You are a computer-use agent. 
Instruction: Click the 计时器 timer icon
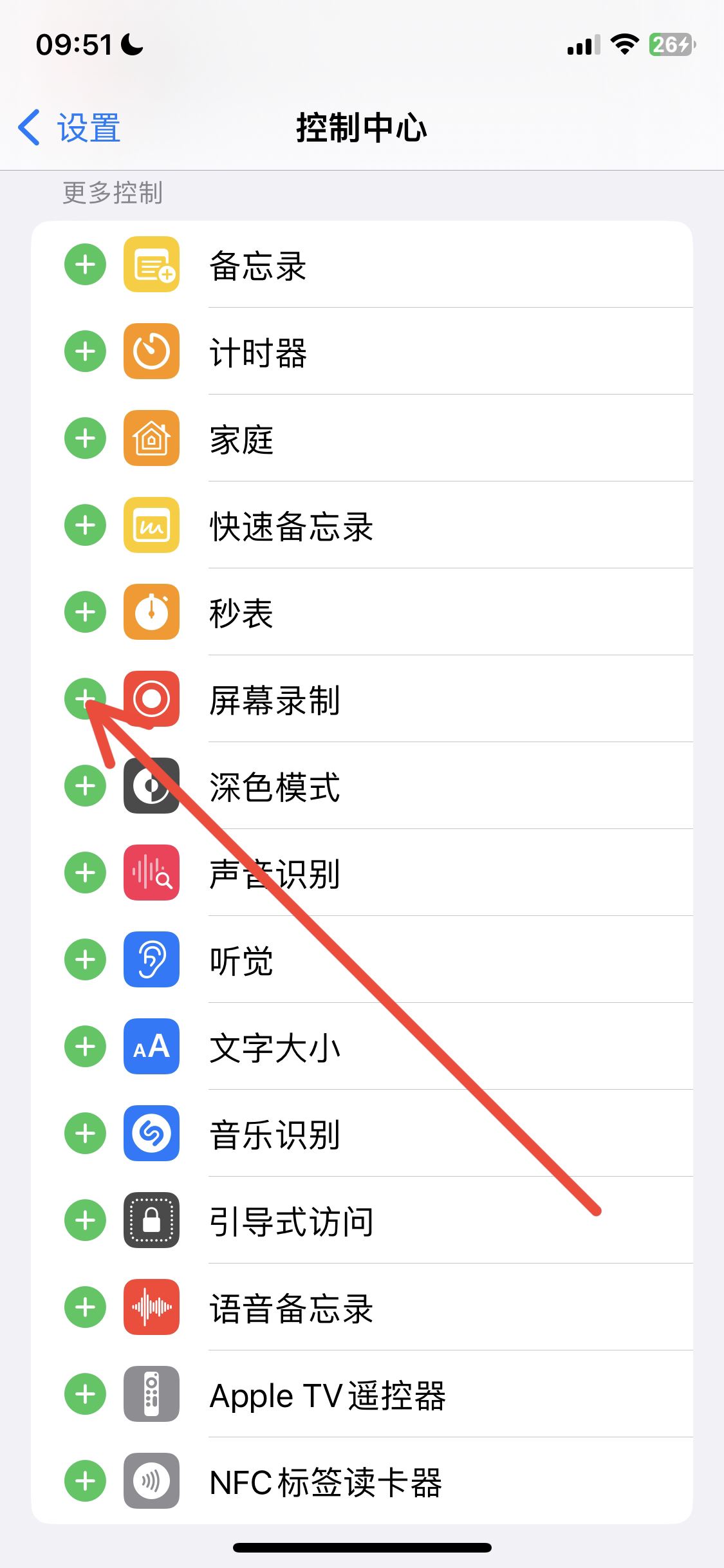151,352
